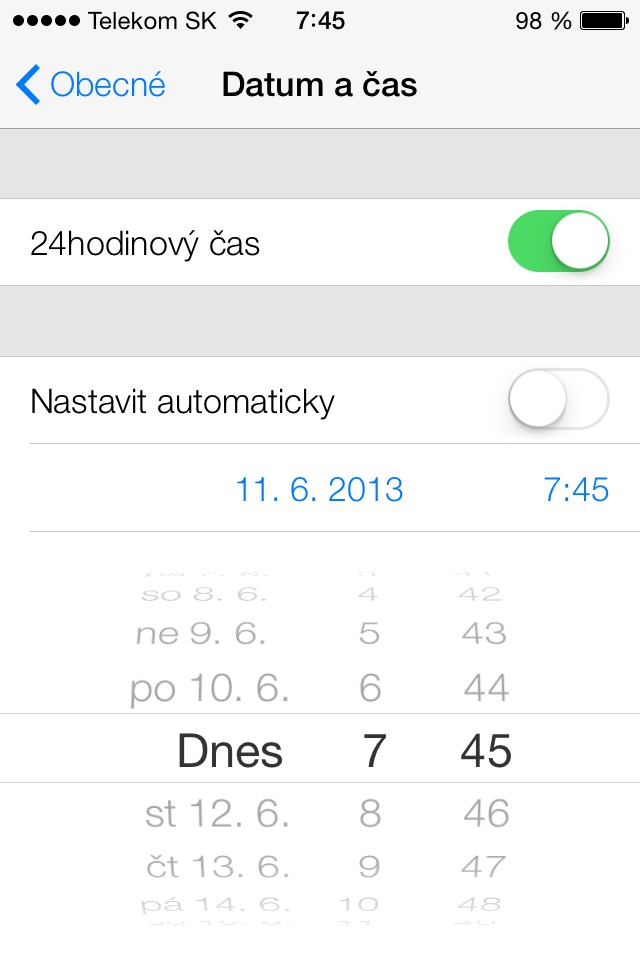Choose minute 46 in the picker
The image size is (640, 960).
tap(486, 814)
